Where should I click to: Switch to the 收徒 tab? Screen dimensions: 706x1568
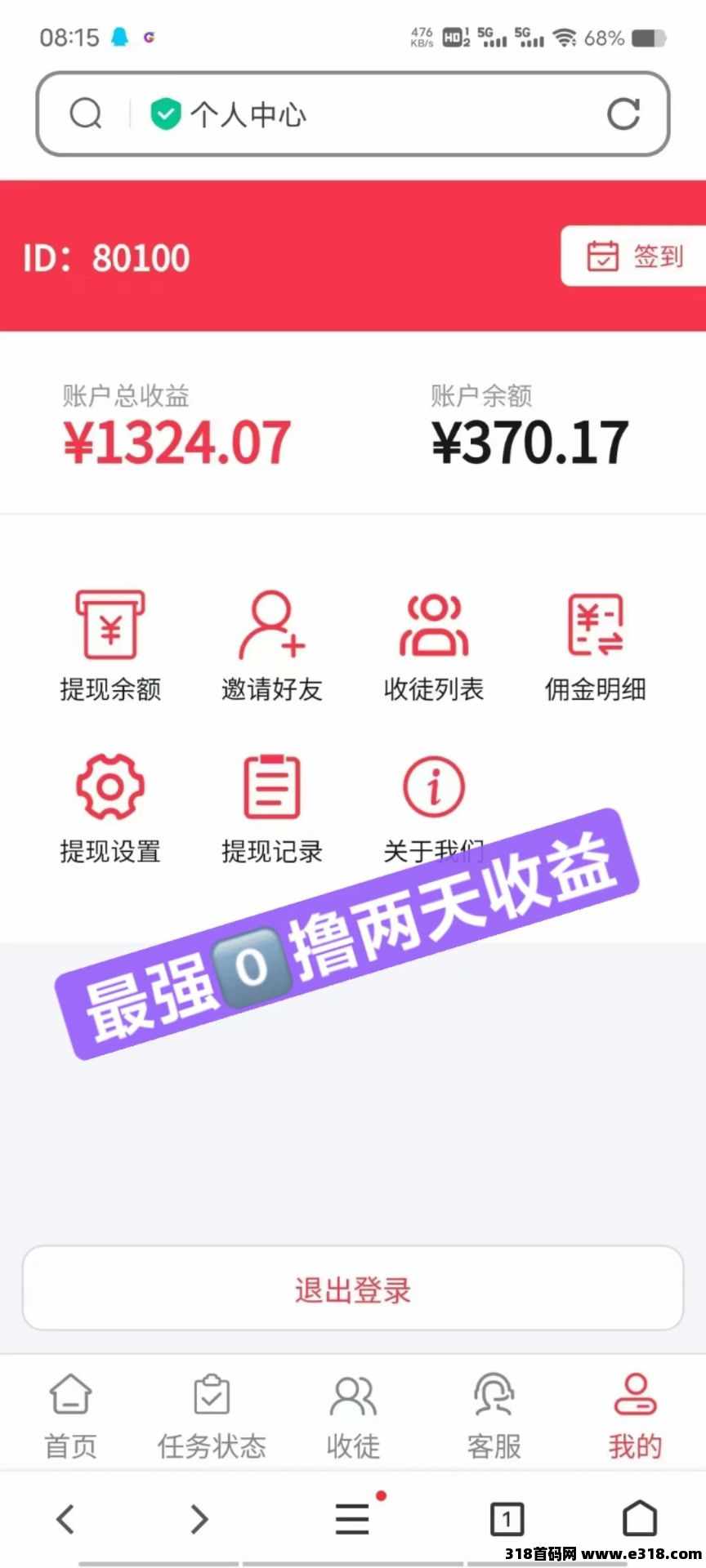tap(353, 1416)
